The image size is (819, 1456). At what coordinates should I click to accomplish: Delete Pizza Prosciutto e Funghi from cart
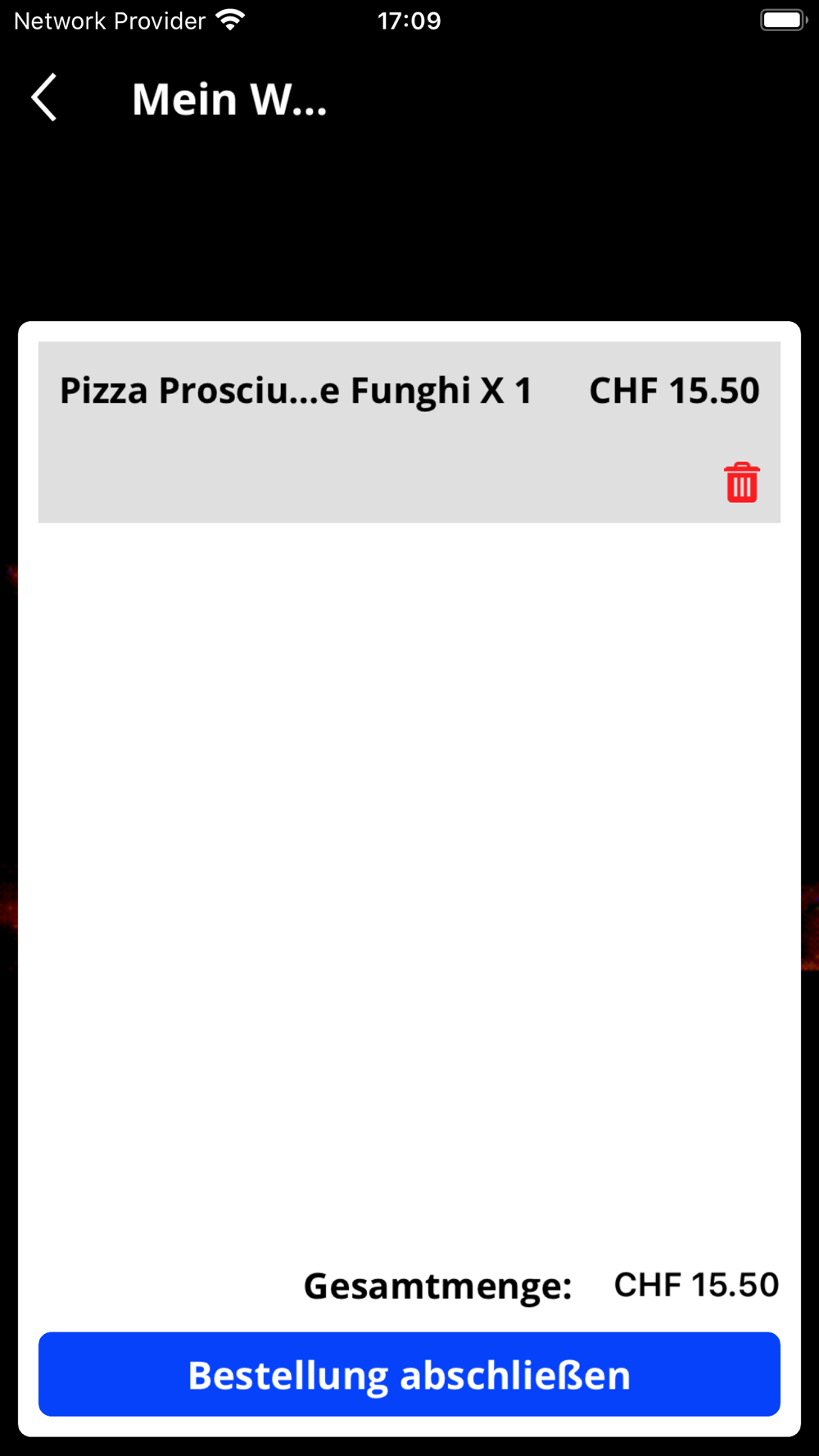tap(742, 482)
